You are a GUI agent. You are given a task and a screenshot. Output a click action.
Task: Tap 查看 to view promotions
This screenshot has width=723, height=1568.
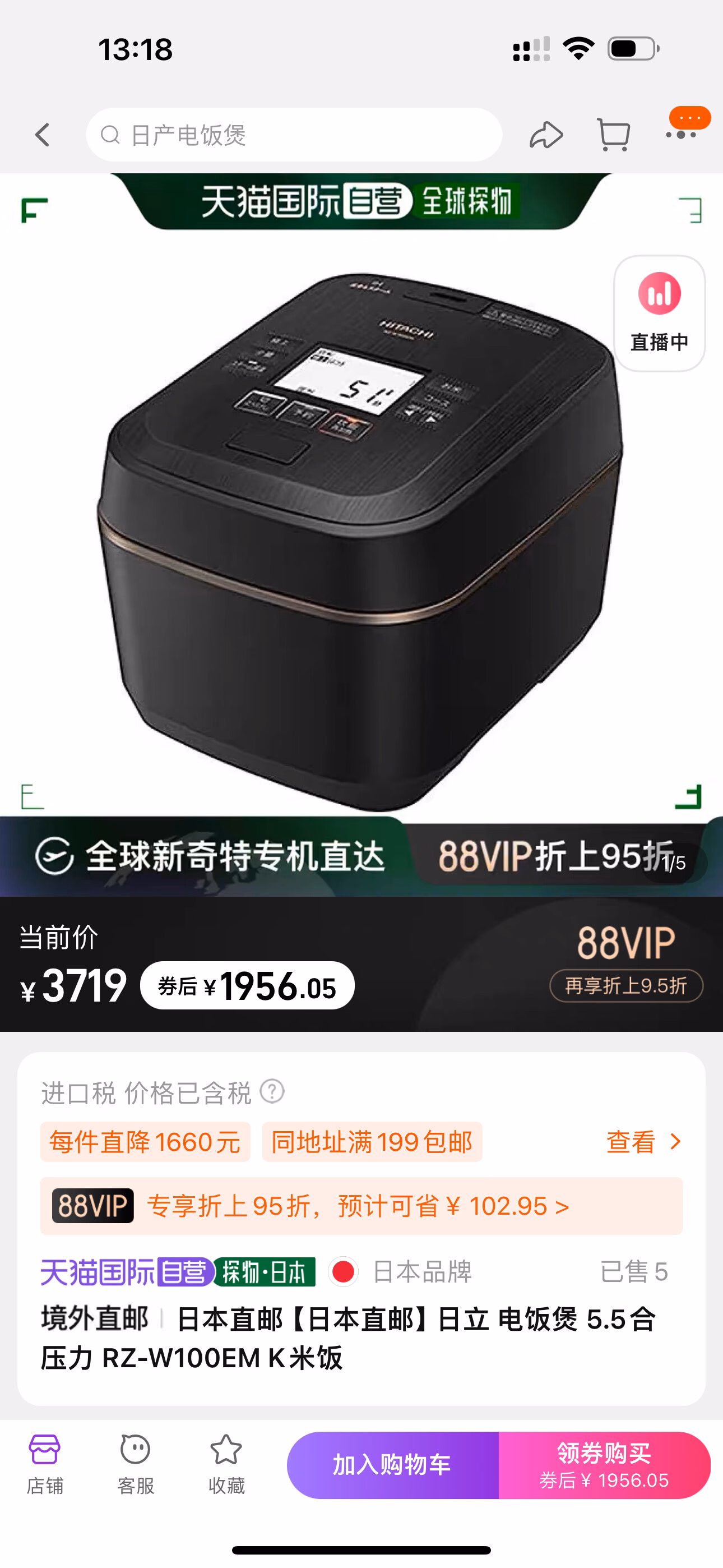tap(643, 1141)
